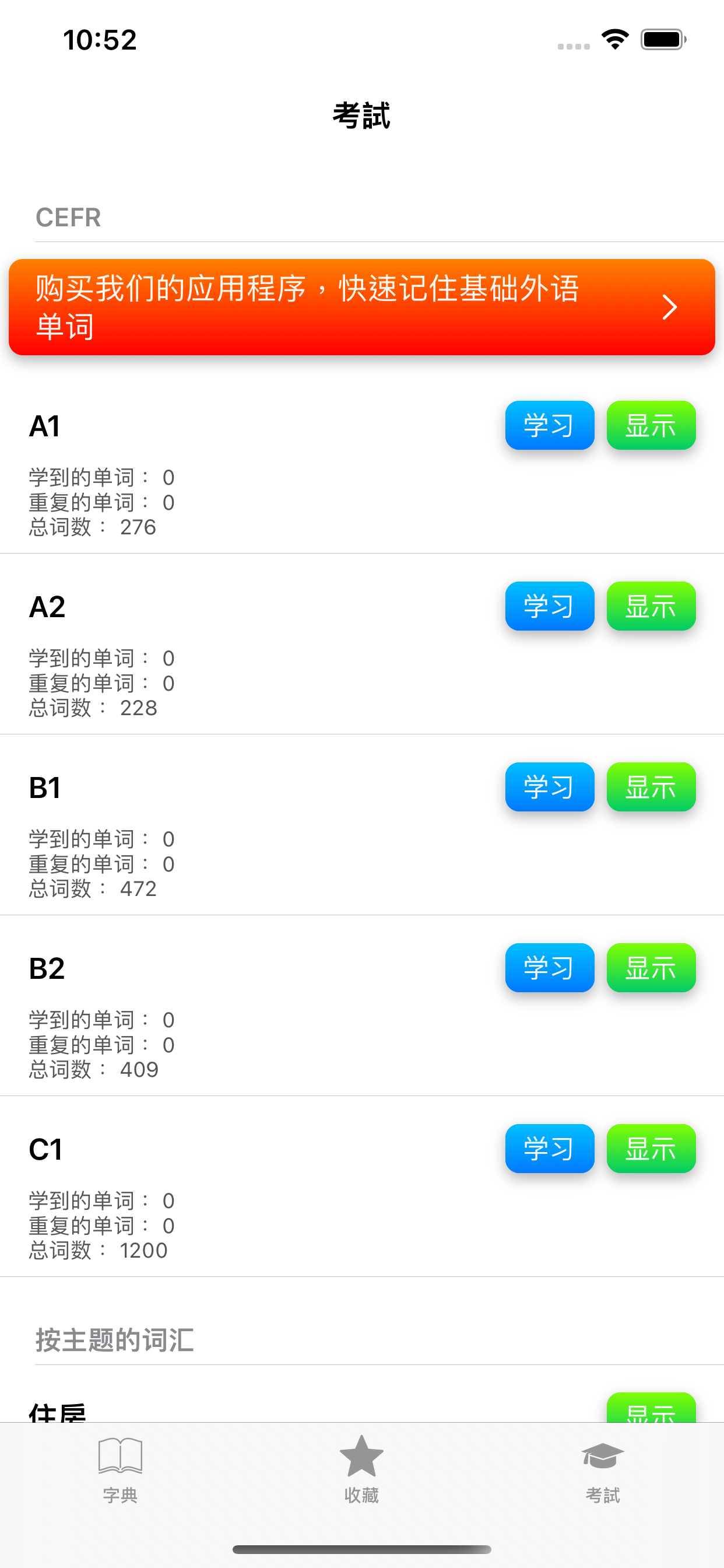Start 学习 for level A2

pyautogui.click(x=549, y=605)
